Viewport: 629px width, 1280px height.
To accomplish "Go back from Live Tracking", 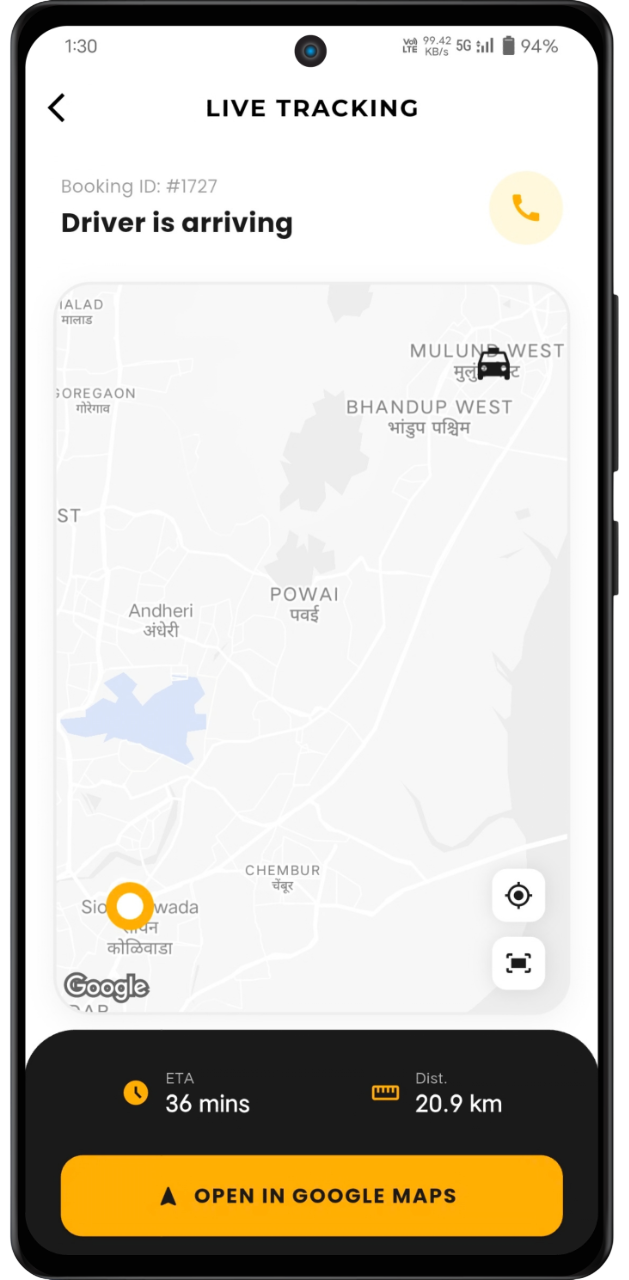I will pyautogui.click(x=57, y=108).
